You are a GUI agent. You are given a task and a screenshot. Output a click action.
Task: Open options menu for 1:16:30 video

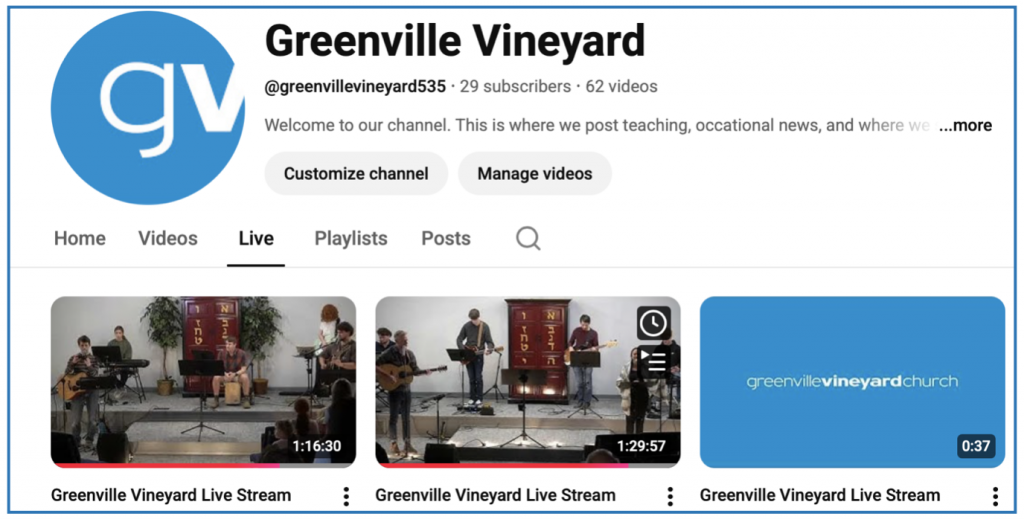pyautogui.click(x=346, y=496)
